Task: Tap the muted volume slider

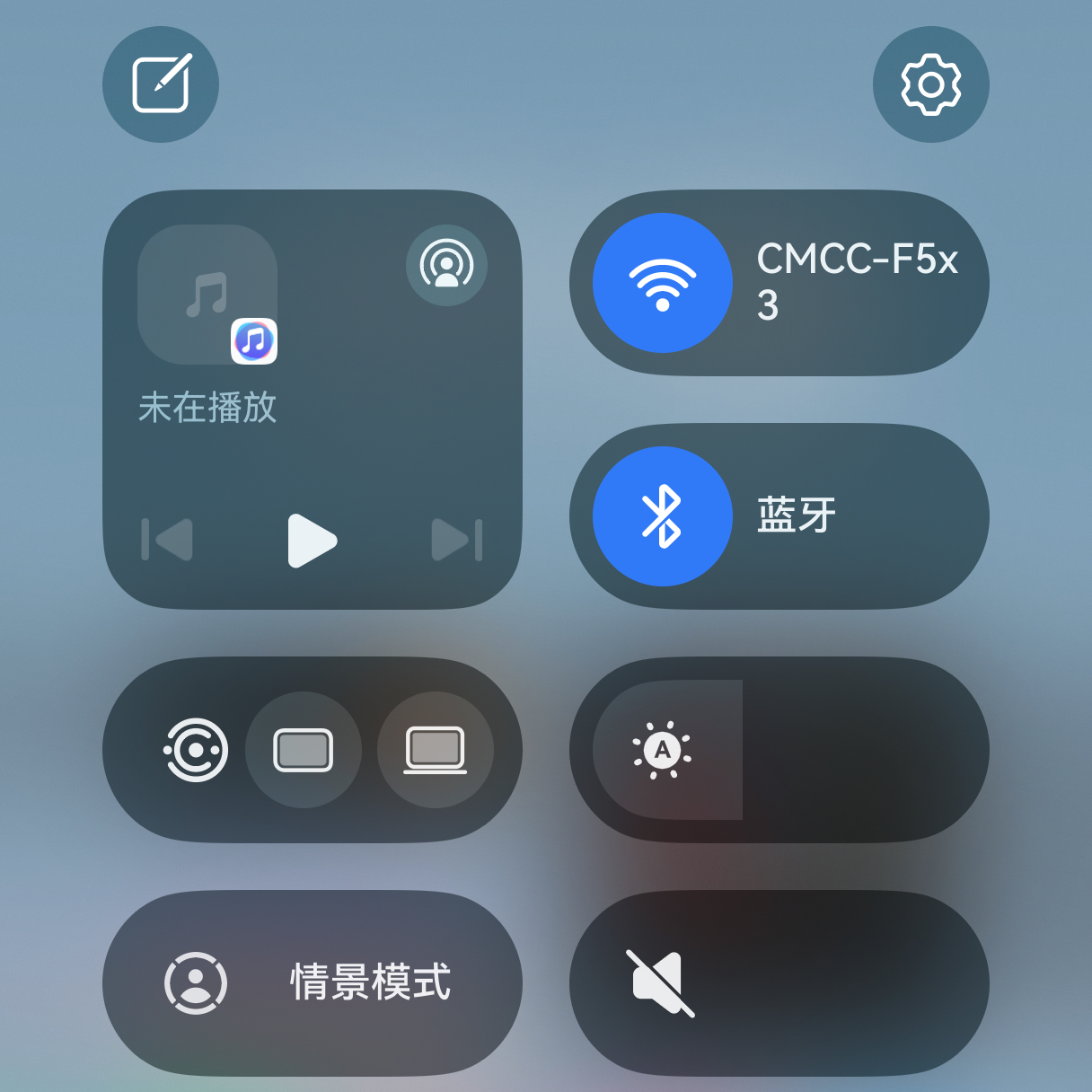Action: [779, 983]
